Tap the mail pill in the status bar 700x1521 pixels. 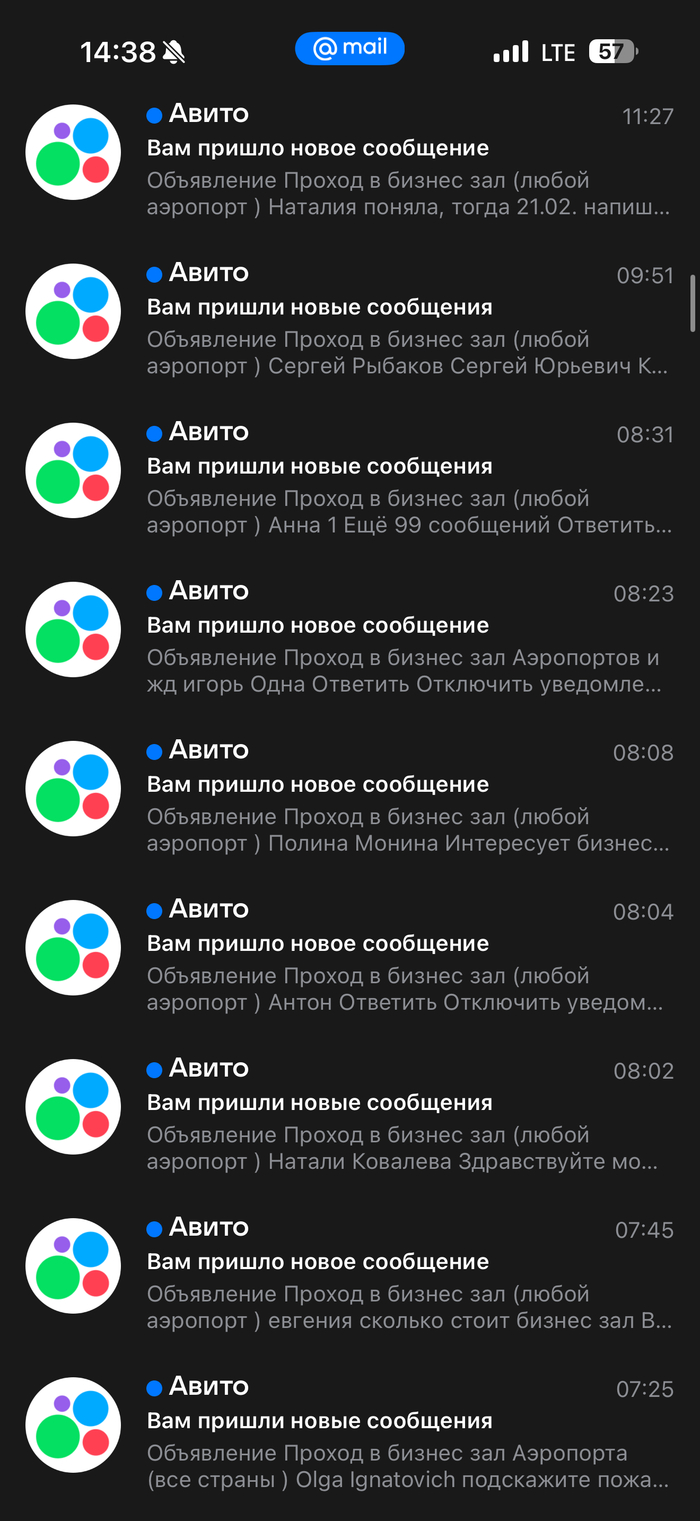click(x=349, y=49)
